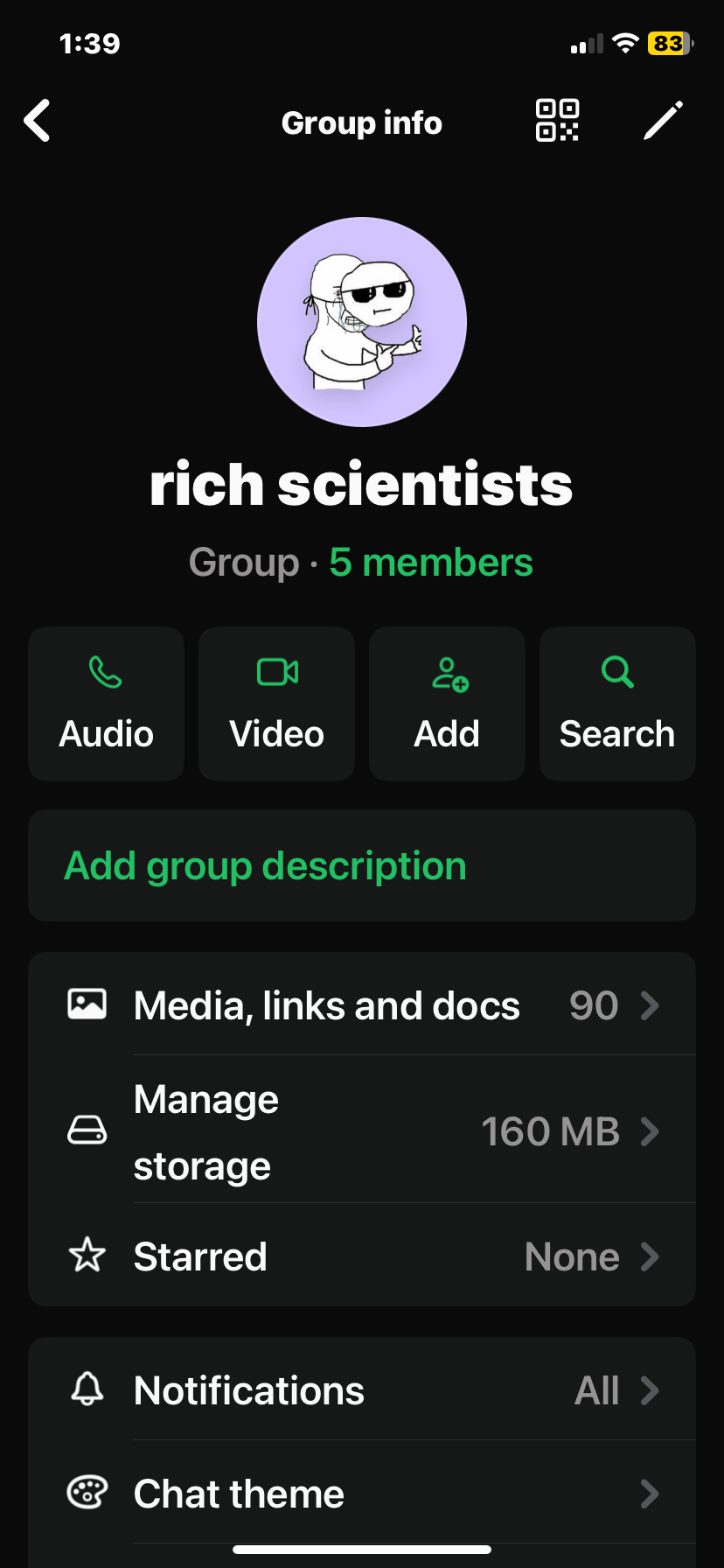Open the 5 members list
724x1568 pixels.
[430, 563]
